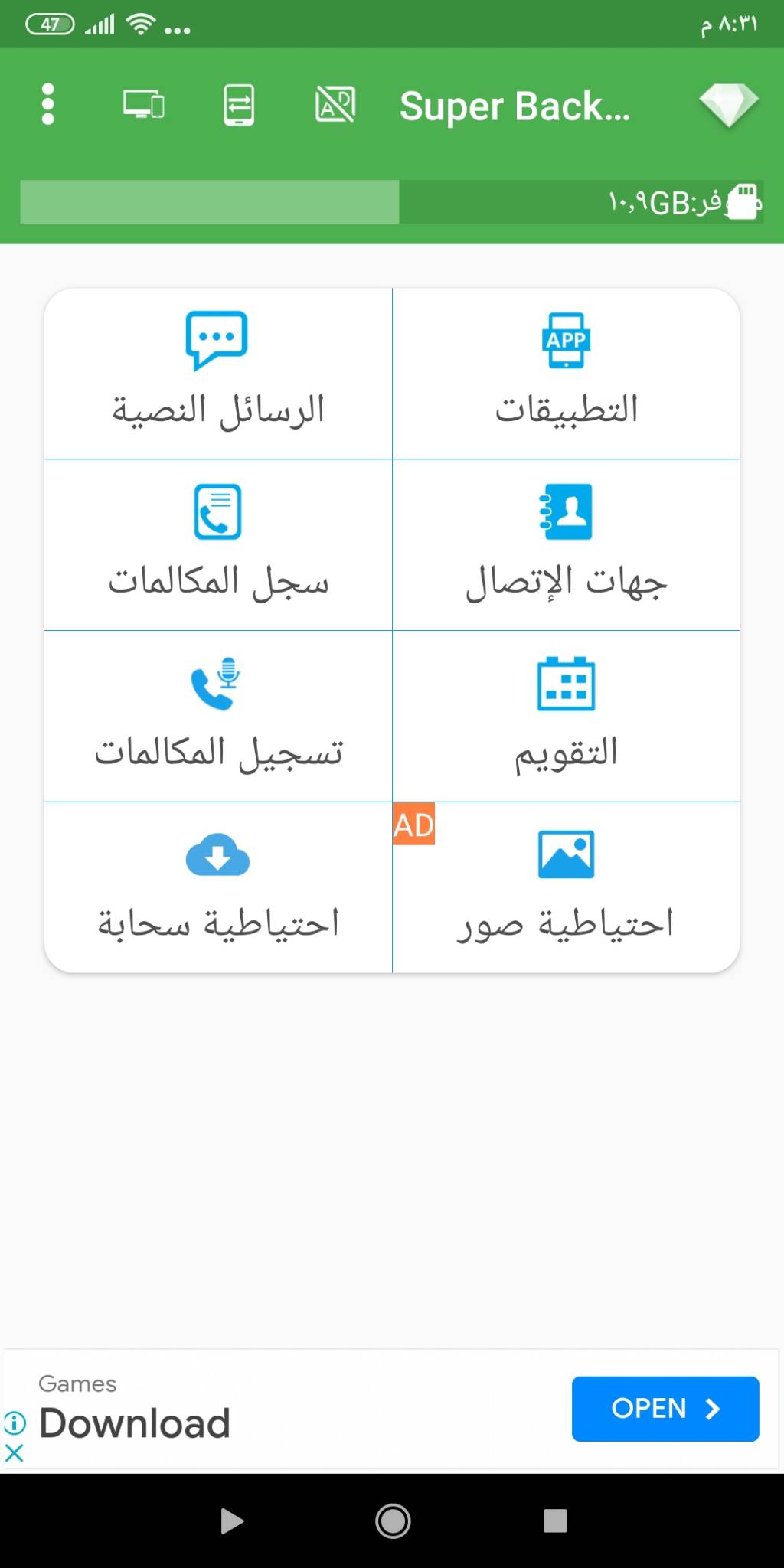Select احتياطية سحابة cloud backup

(218, 888)
